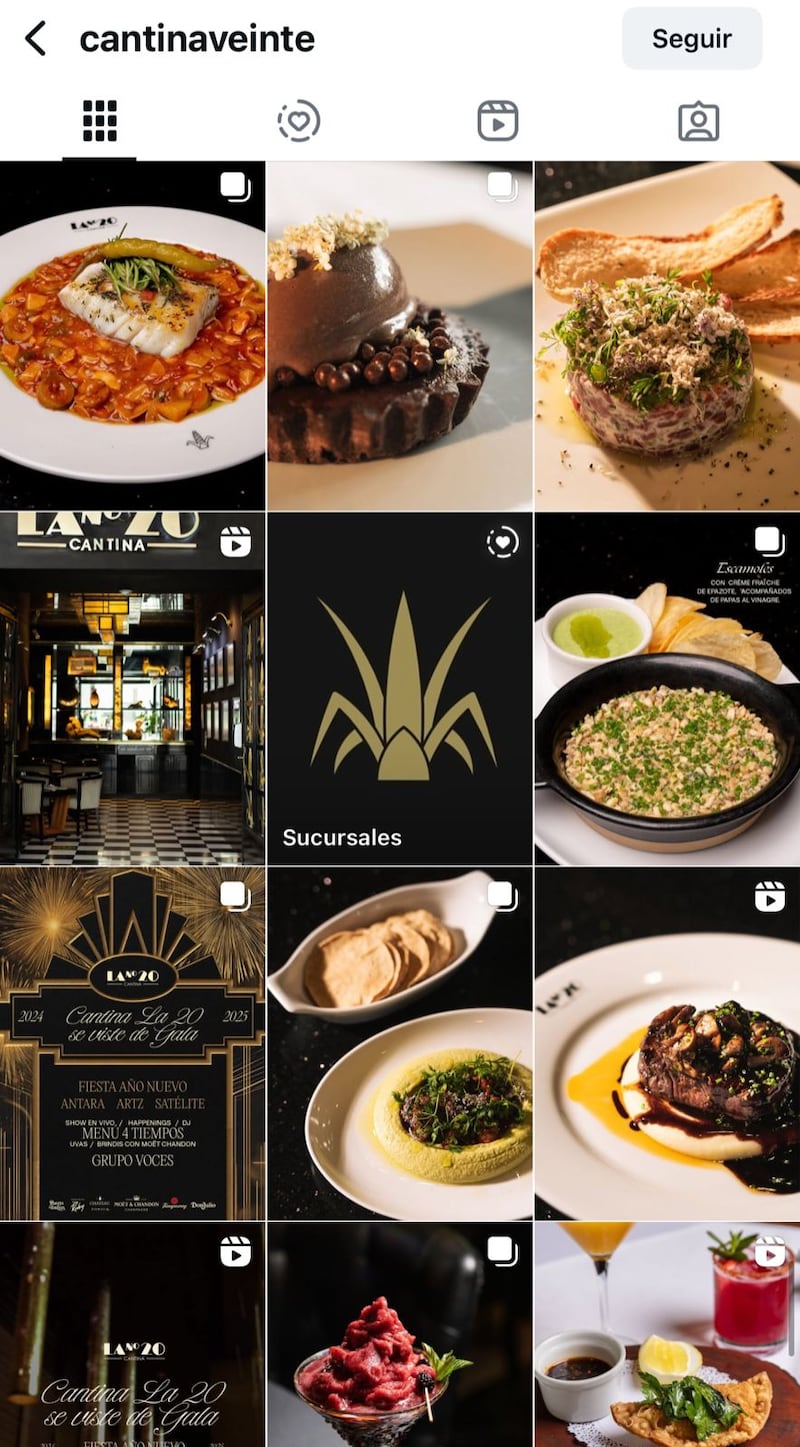Screen dimensions: 800x1447
Task: Open the Escamoles dish post
Action: pyautogui.click(x=667, y=688)
